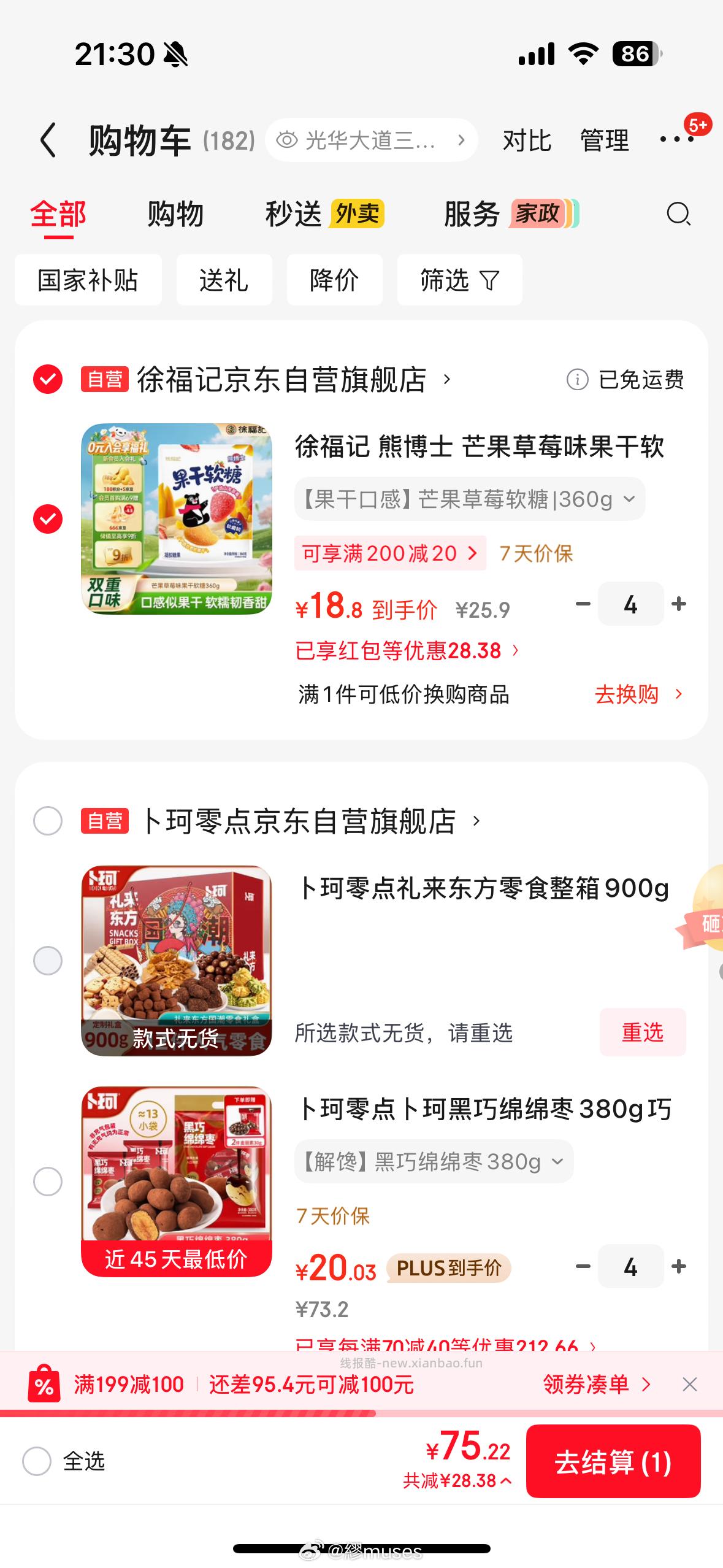Click 重选 for the out-of-stock gift box
This screenshot has width=723, height=1568.
pos(642,1033)
